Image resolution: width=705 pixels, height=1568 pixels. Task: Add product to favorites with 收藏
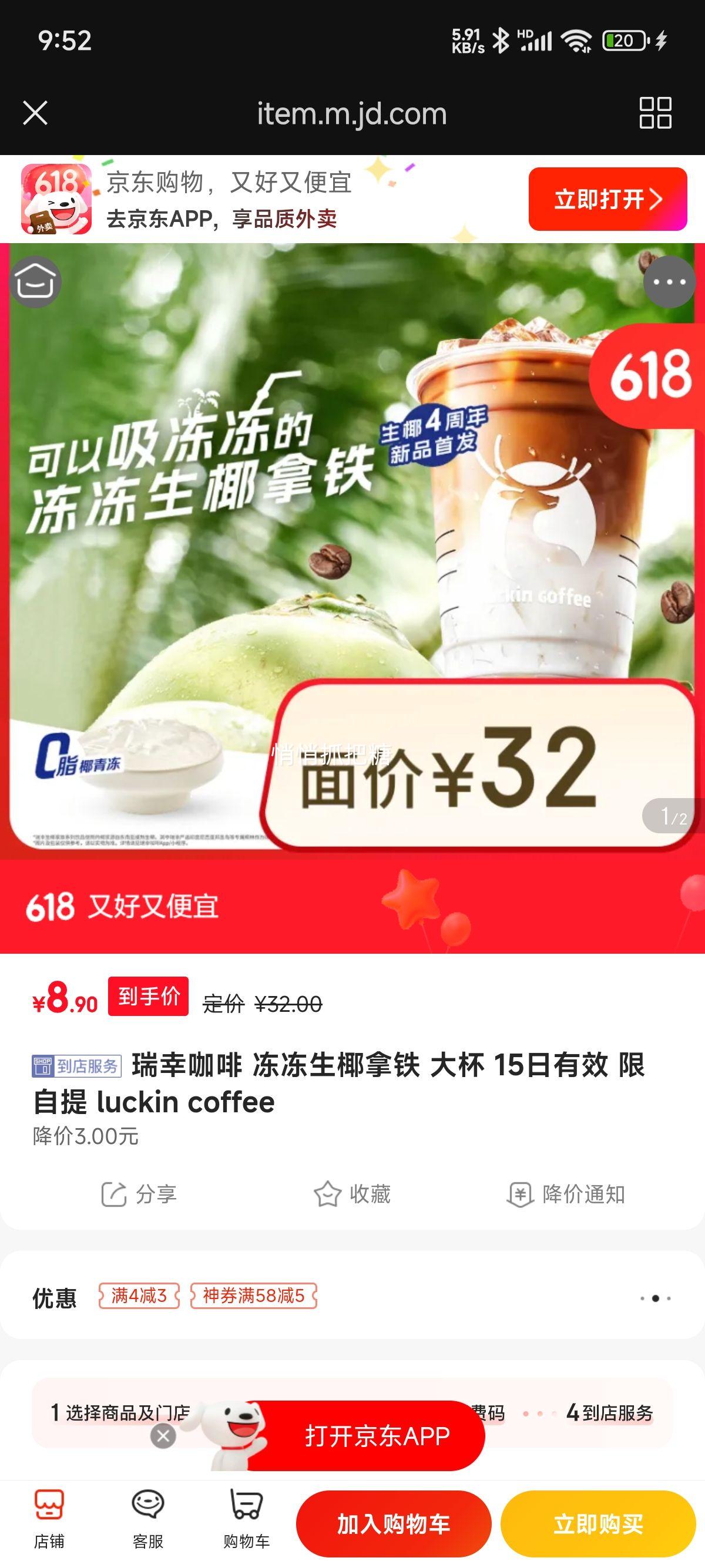[352, 1194]
